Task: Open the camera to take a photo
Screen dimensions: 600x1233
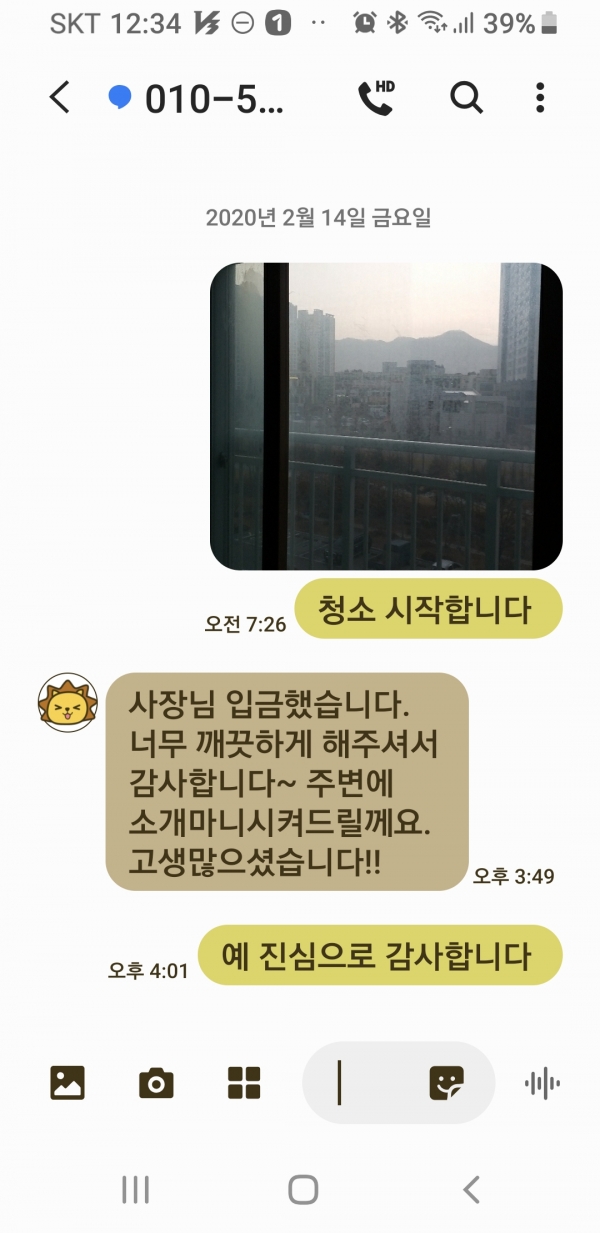Action: coord(156,1082)
